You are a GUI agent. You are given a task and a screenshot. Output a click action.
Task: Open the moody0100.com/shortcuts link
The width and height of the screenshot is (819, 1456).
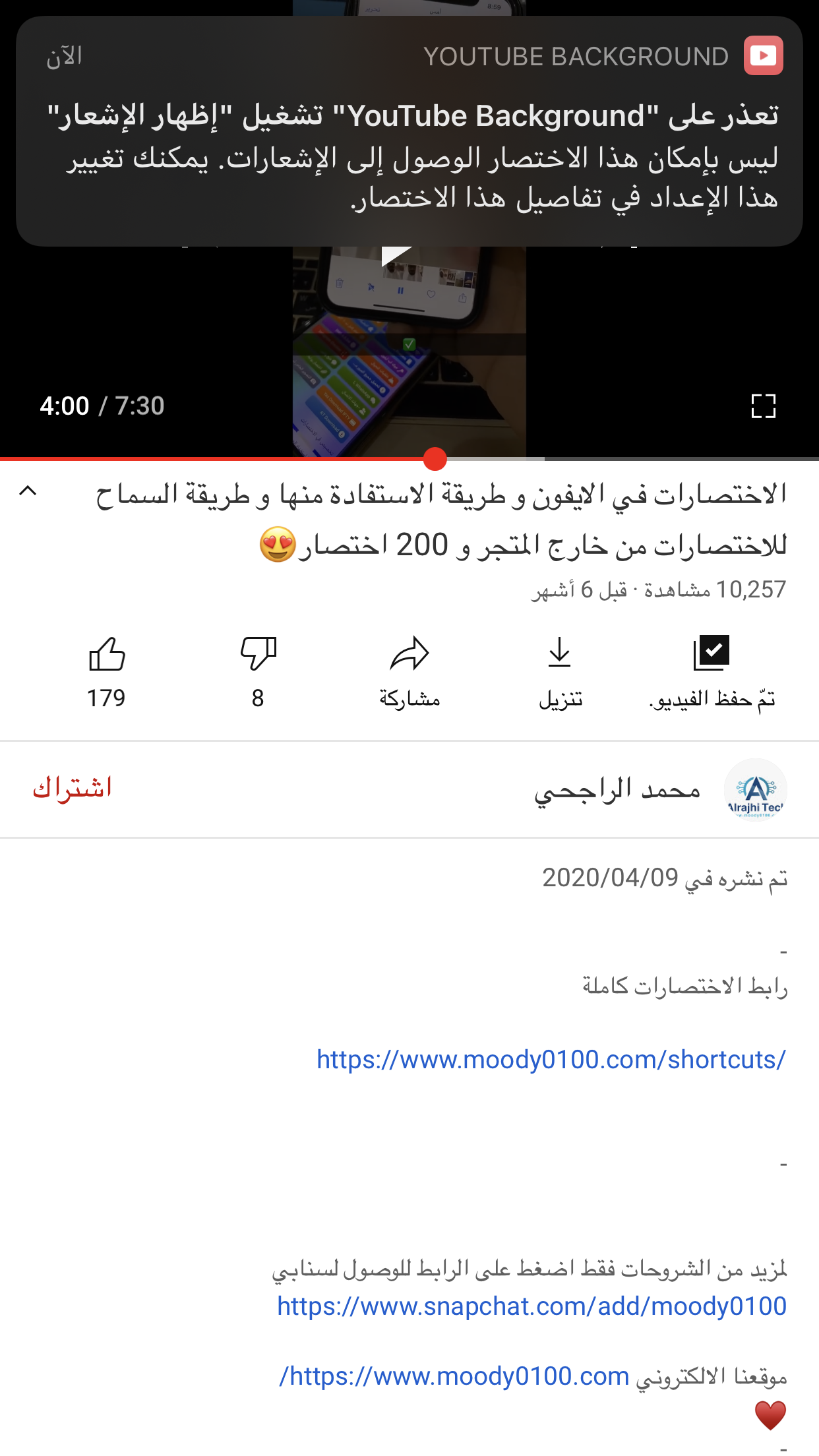[x=551, y=1060]
